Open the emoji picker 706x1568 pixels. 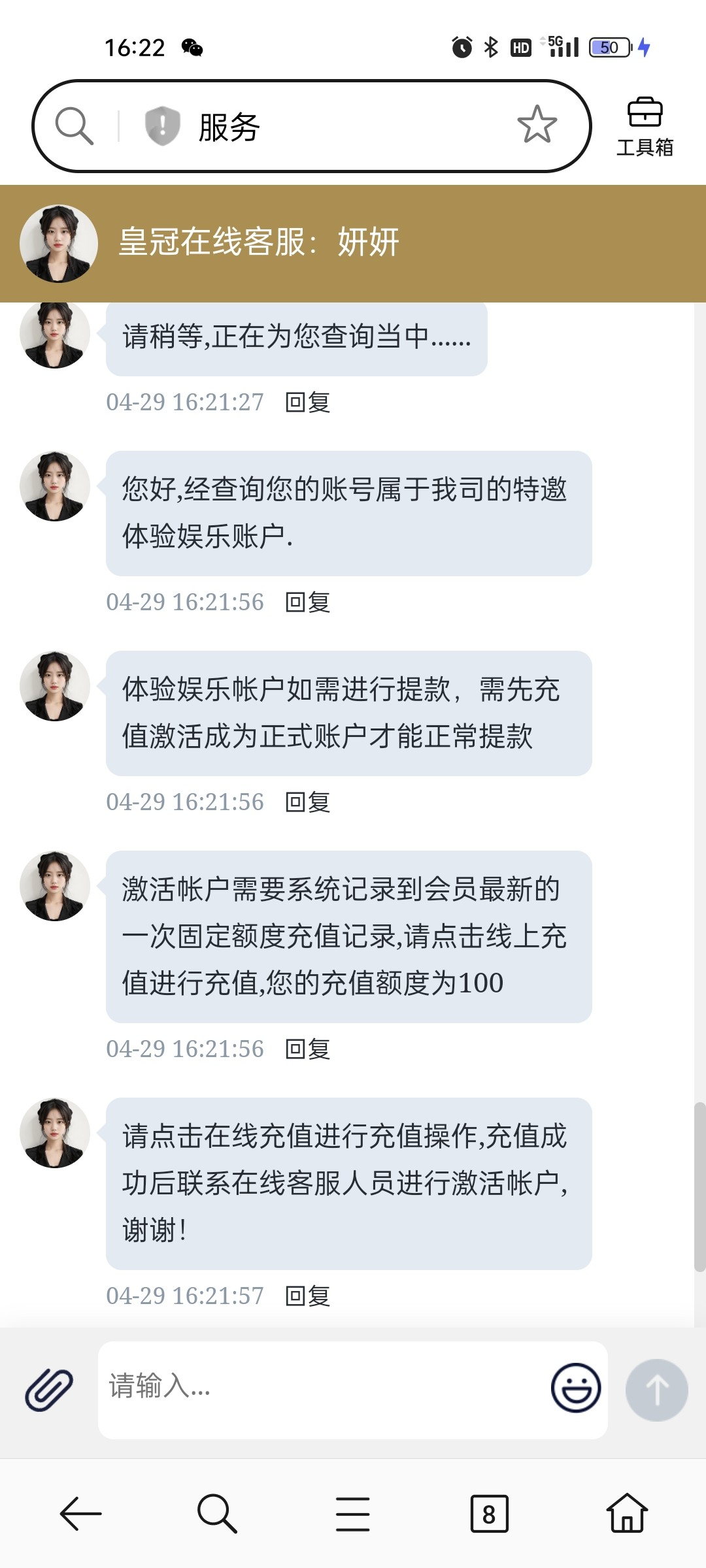click(x=575, y=1388)
